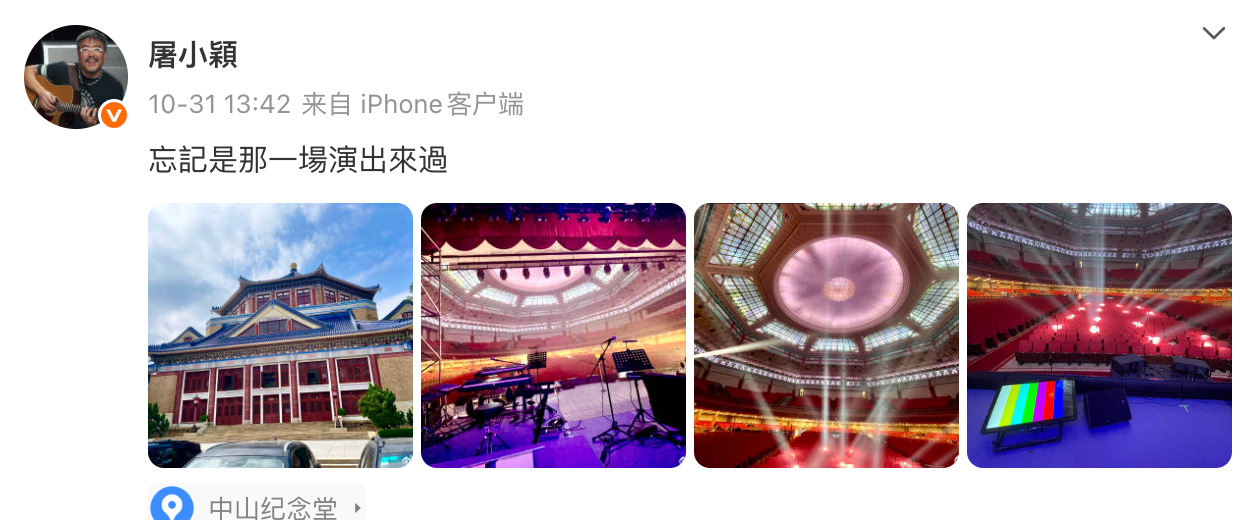The height and width of the screenshot is (520, 1254).
Task: Tap the username 屠小颖
Action: (192, 54)
